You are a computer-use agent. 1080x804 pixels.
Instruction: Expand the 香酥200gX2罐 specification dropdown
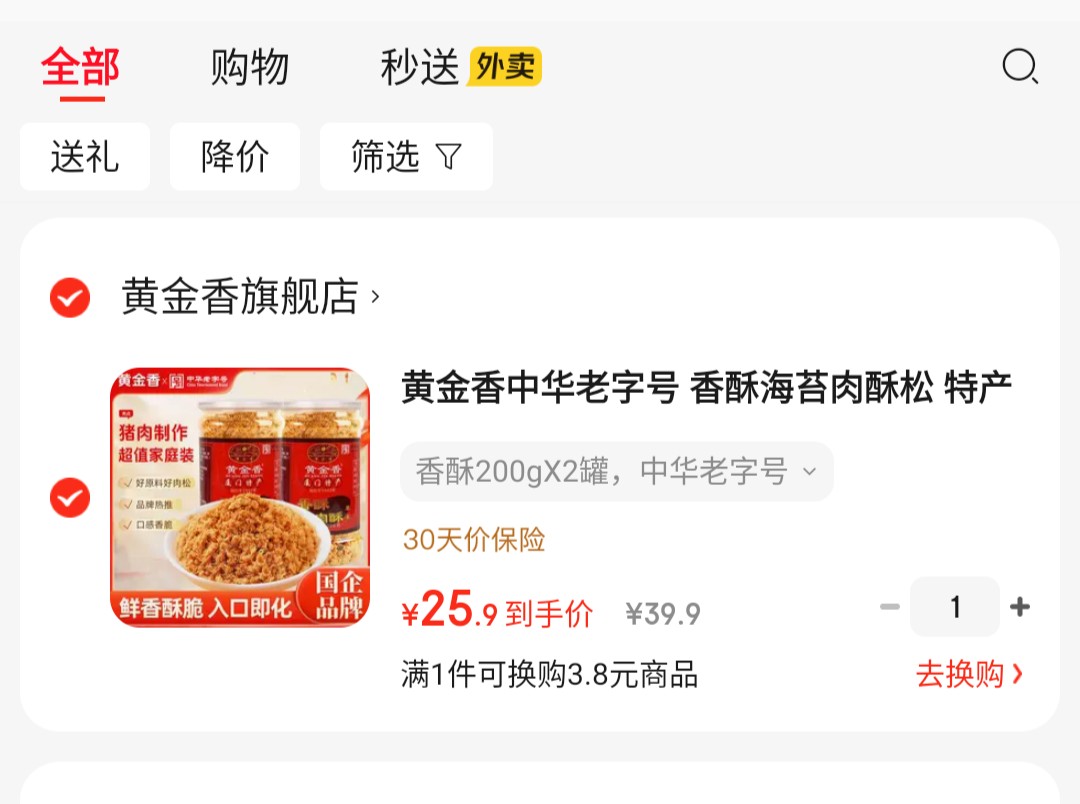[616, 471]
